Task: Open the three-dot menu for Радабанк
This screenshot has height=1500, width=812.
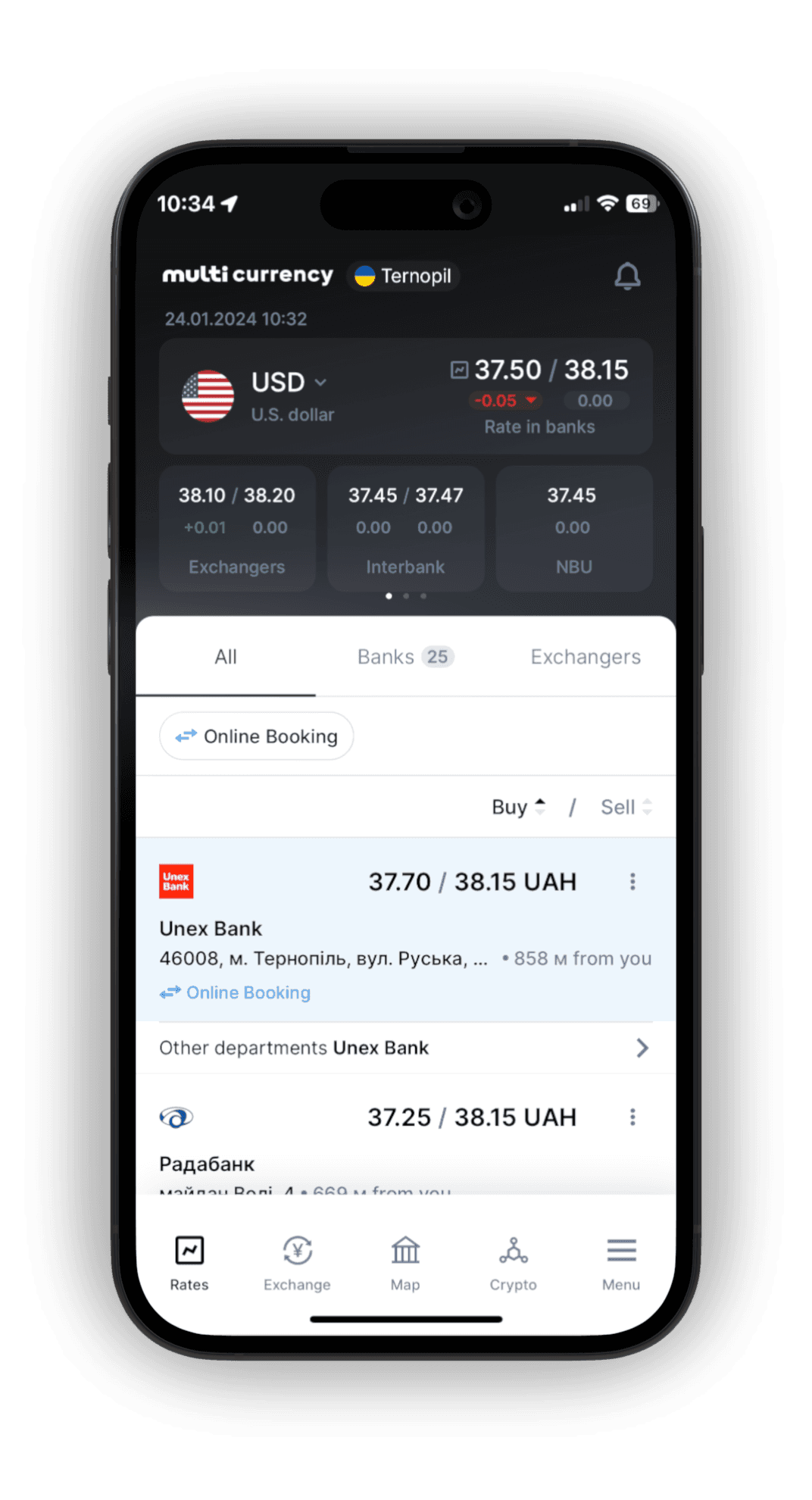Action: [x=632, y=1117]
